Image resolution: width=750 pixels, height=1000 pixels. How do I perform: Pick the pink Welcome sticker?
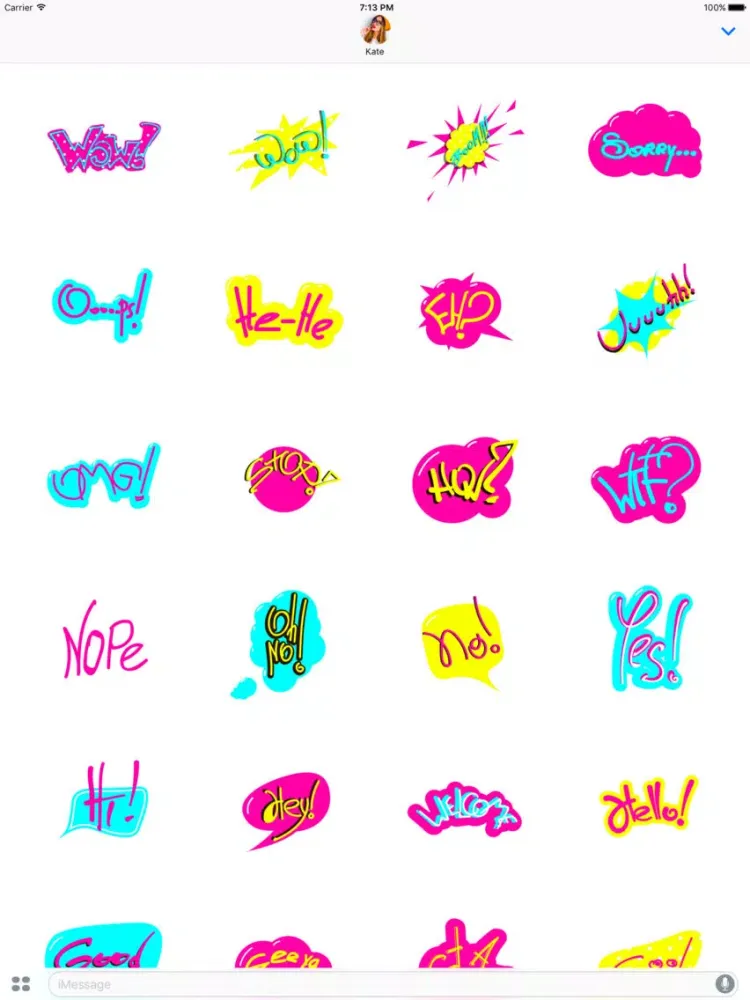(463, 806)
